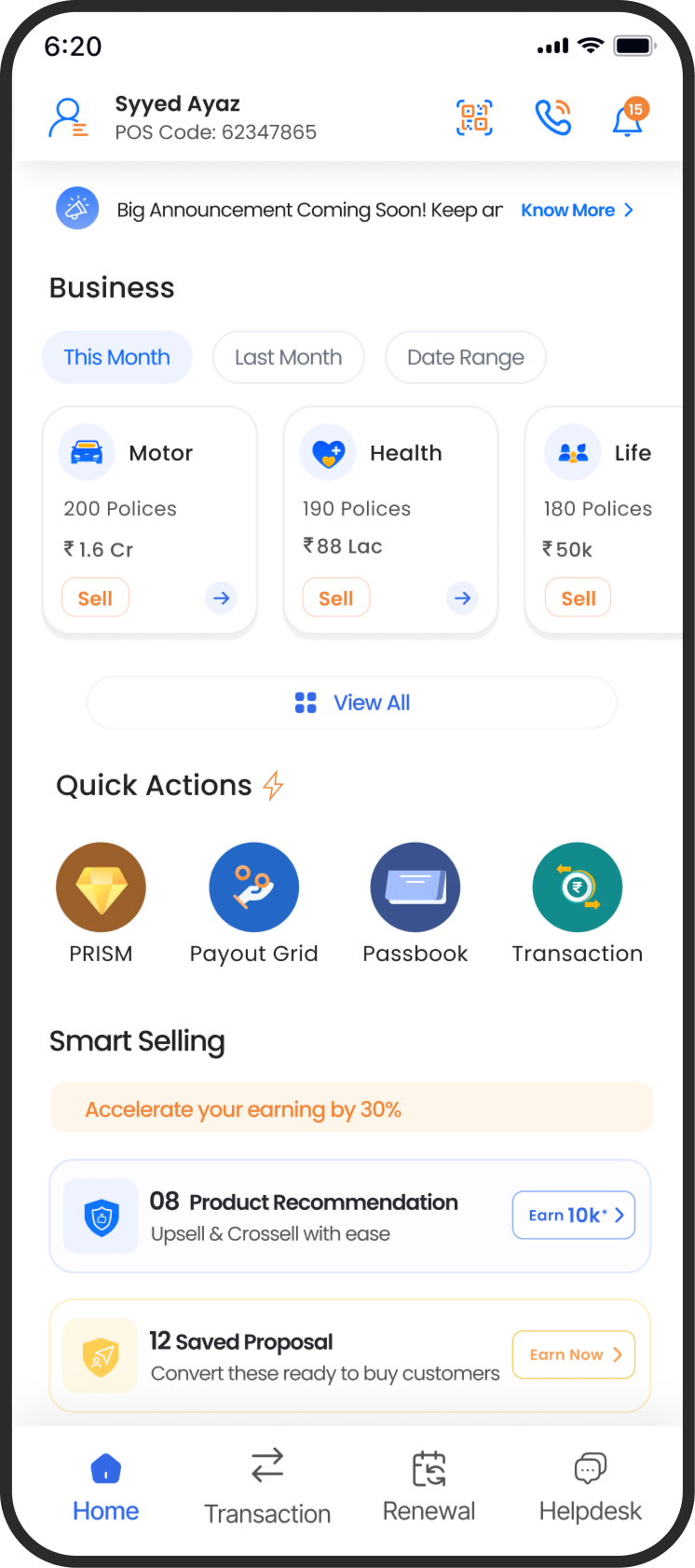Open Motor details arrow
The height and width of the screenshot is (1568, 695).
(221, 598)
